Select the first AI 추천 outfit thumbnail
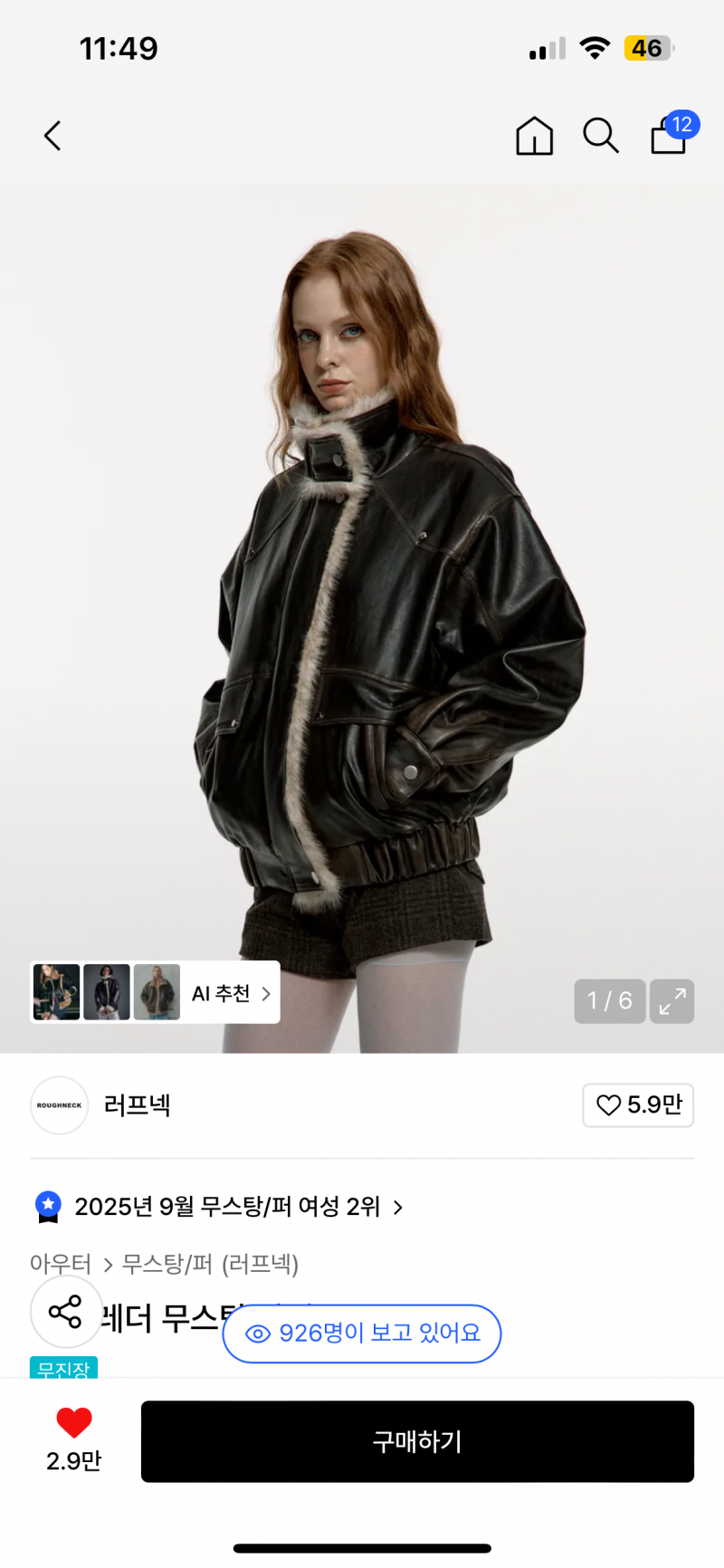Screen dimensions: 724x1568 57,991
